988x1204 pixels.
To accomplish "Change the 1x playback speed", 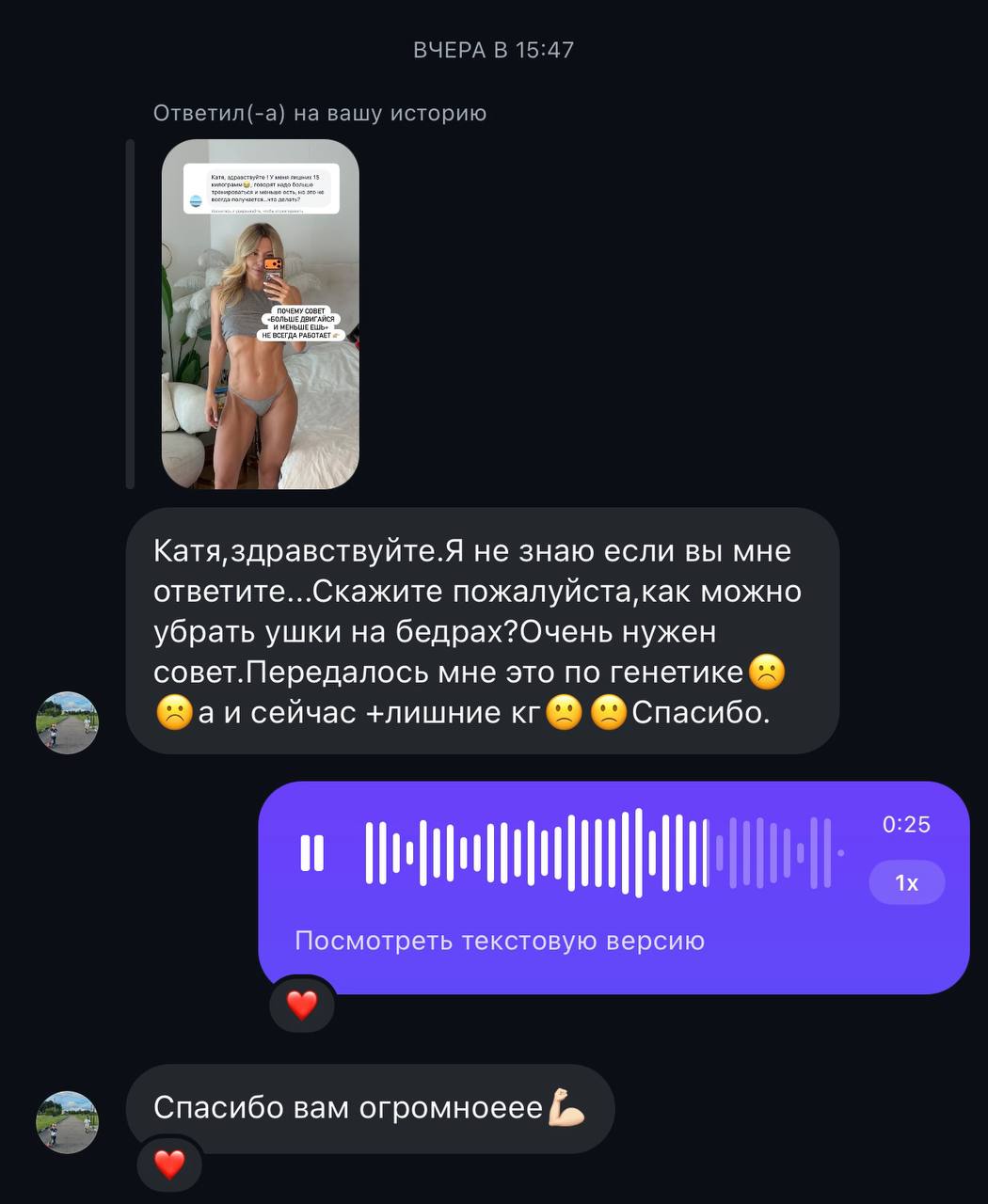I will coord(906,882).
